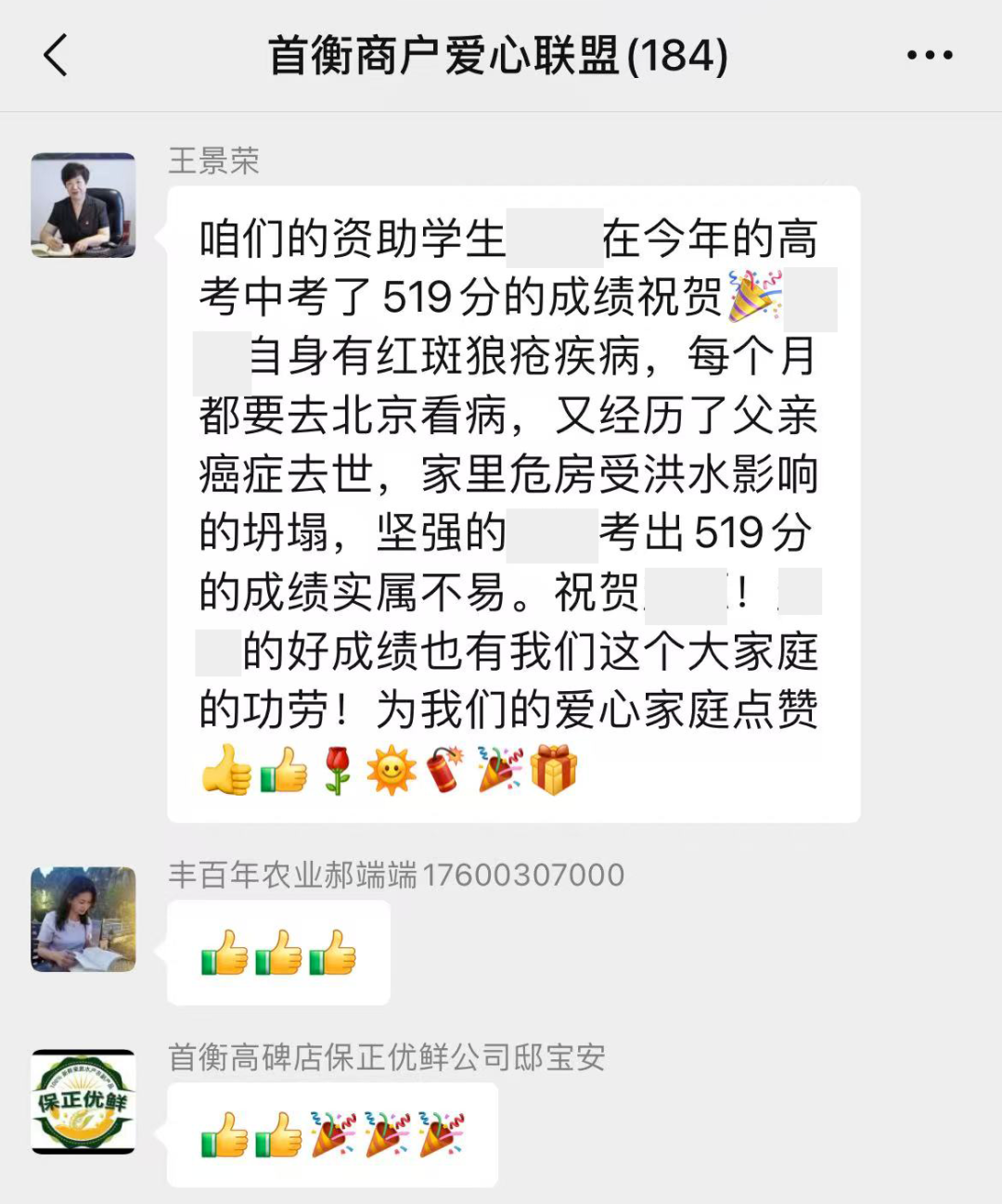Open 保正优鲜 avatar profile
Screen dimensions: 1002x1204
point(83,1101)
